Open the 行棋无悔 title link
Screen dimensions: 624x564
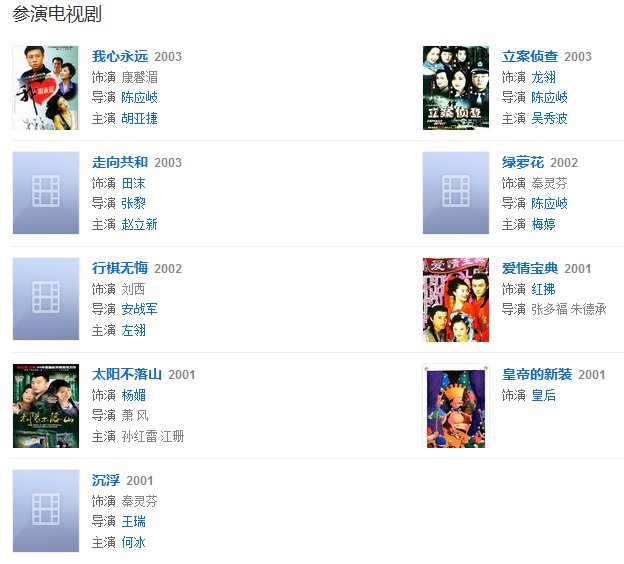coord(120,269)
